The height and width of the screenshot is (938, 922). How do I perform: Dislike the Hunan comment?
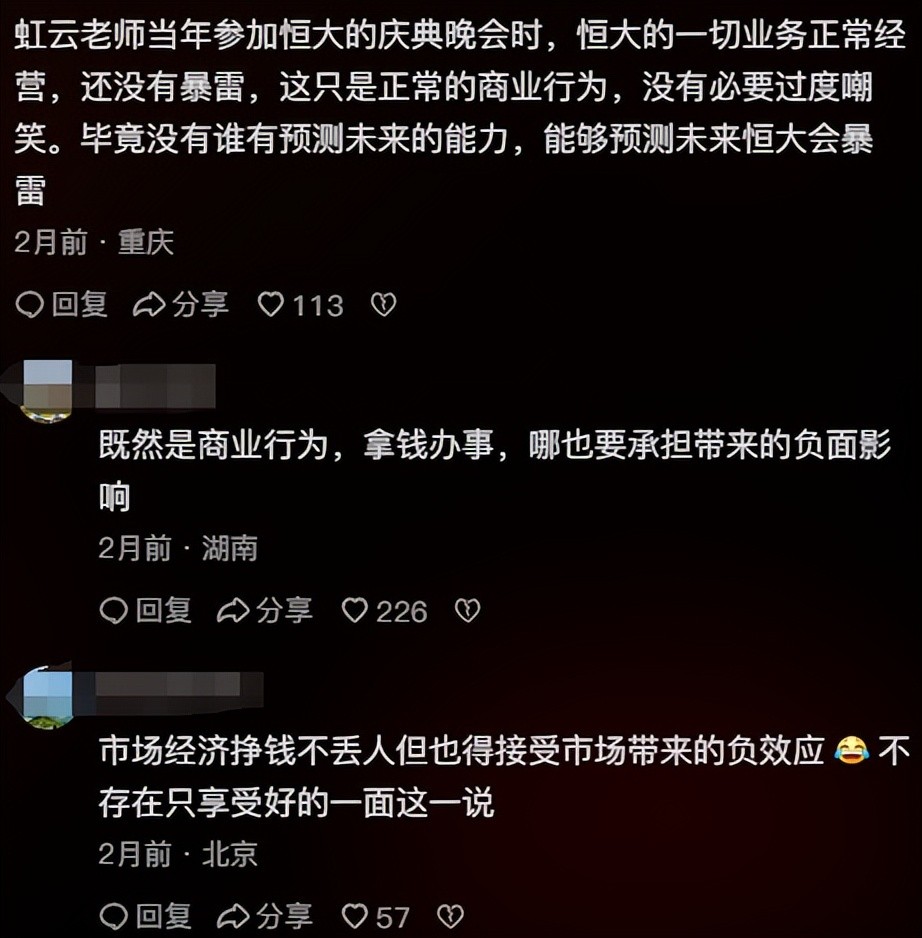pos(468,610)
